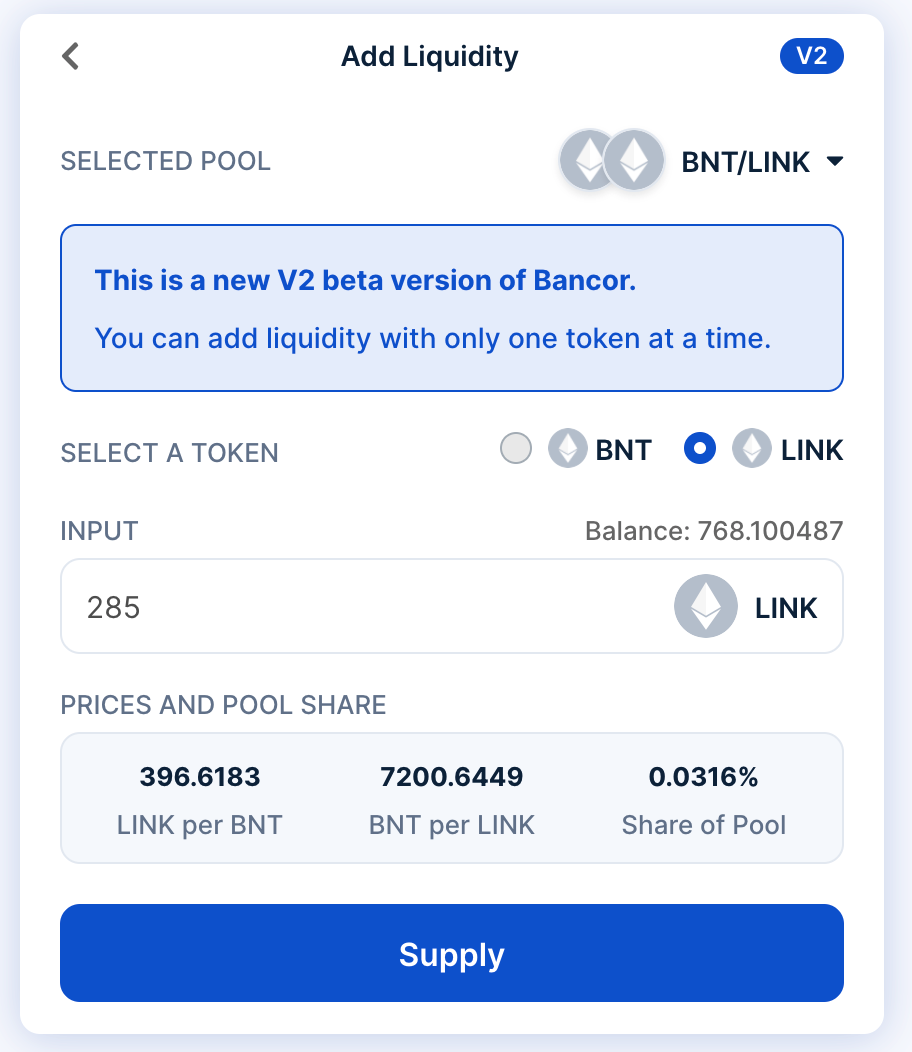Screen dimensions: 912x1052
Task: Click the BNT token icon next to its radio
Action: [566, 448]
